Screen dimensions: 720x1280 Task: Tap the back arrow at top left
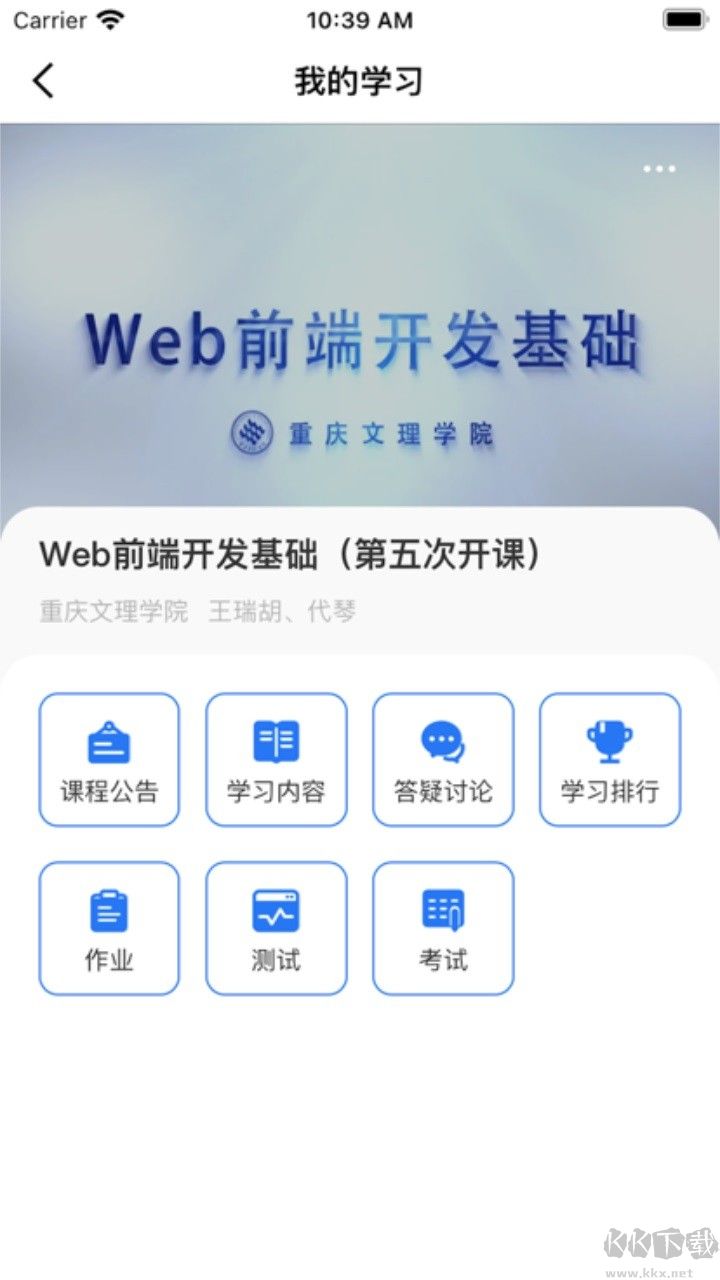(x=42, y=80)
